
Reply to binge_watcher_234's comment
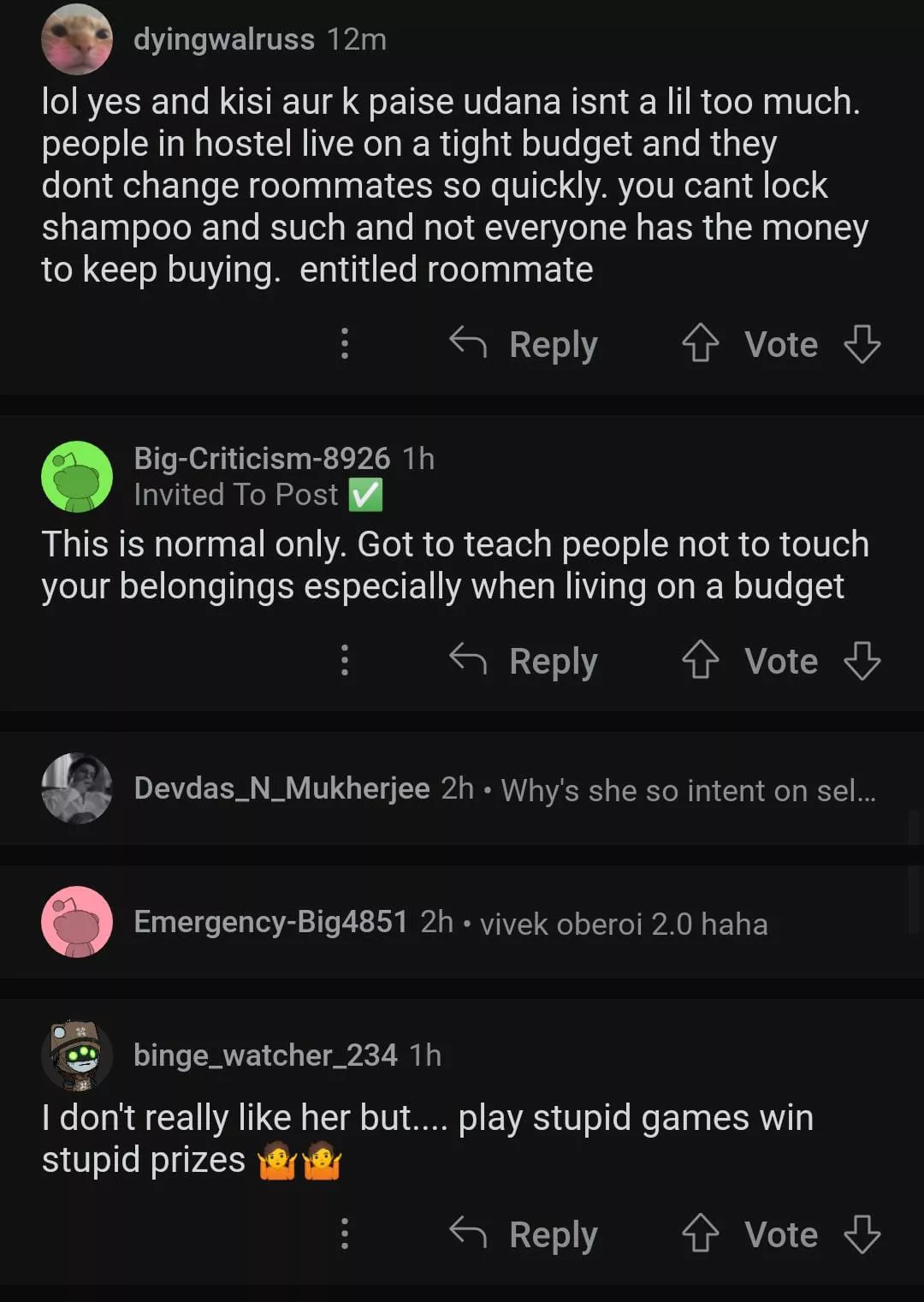(524, 1234)
